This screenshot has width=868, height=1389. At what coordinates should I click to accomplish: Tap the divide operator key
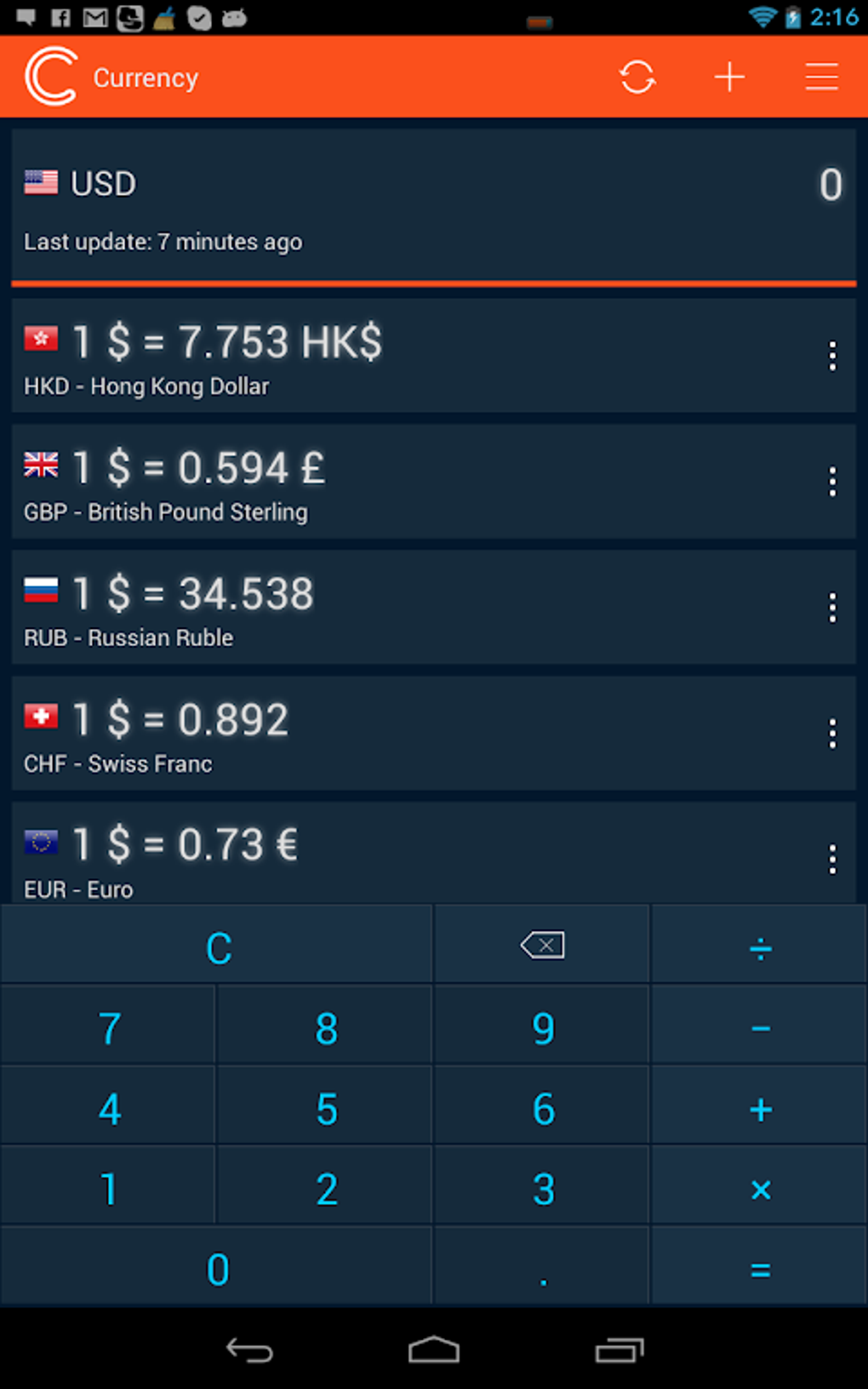760,947
